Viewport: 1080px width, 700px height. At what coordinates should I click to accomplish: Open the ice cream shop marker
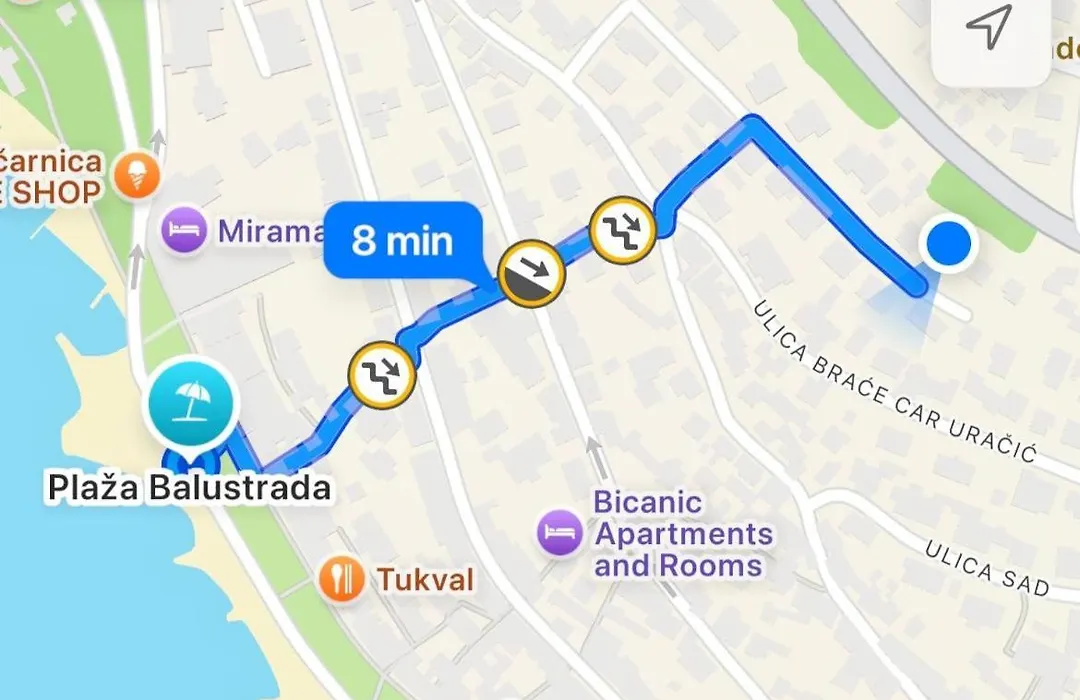137,176
